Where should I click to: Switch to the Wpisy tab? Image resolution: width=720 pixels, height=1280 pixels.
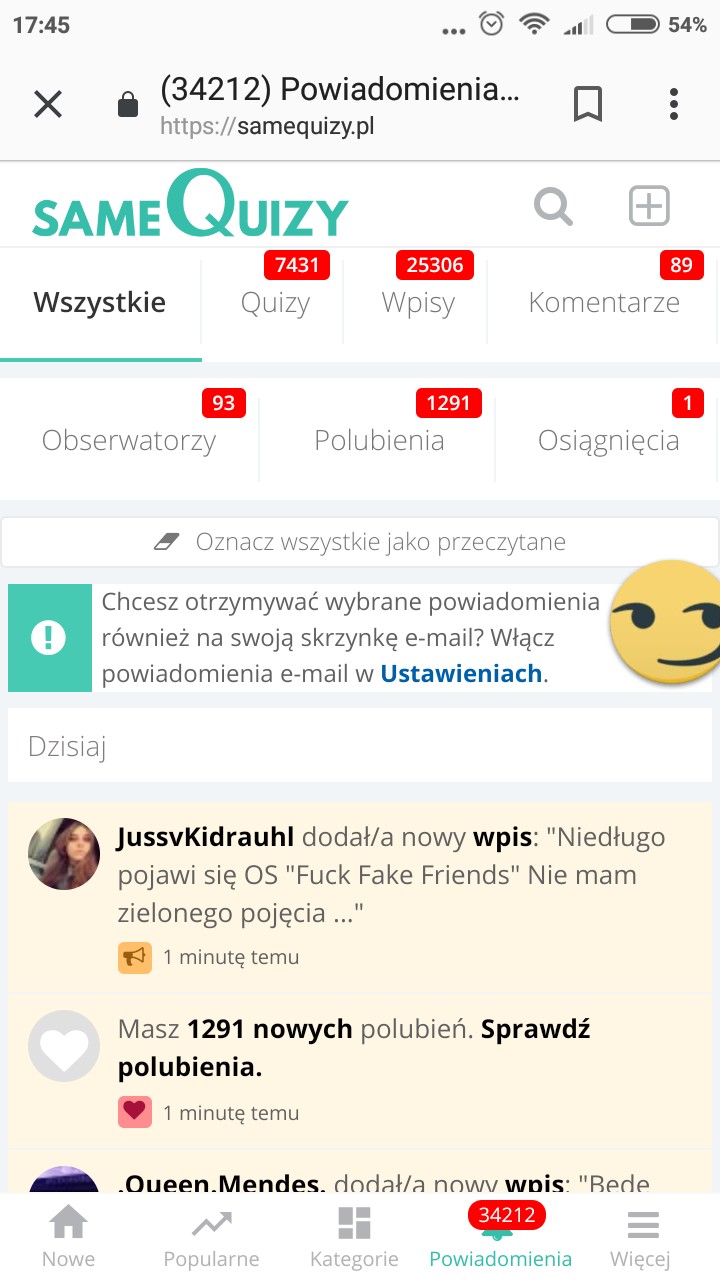[418, 303]
